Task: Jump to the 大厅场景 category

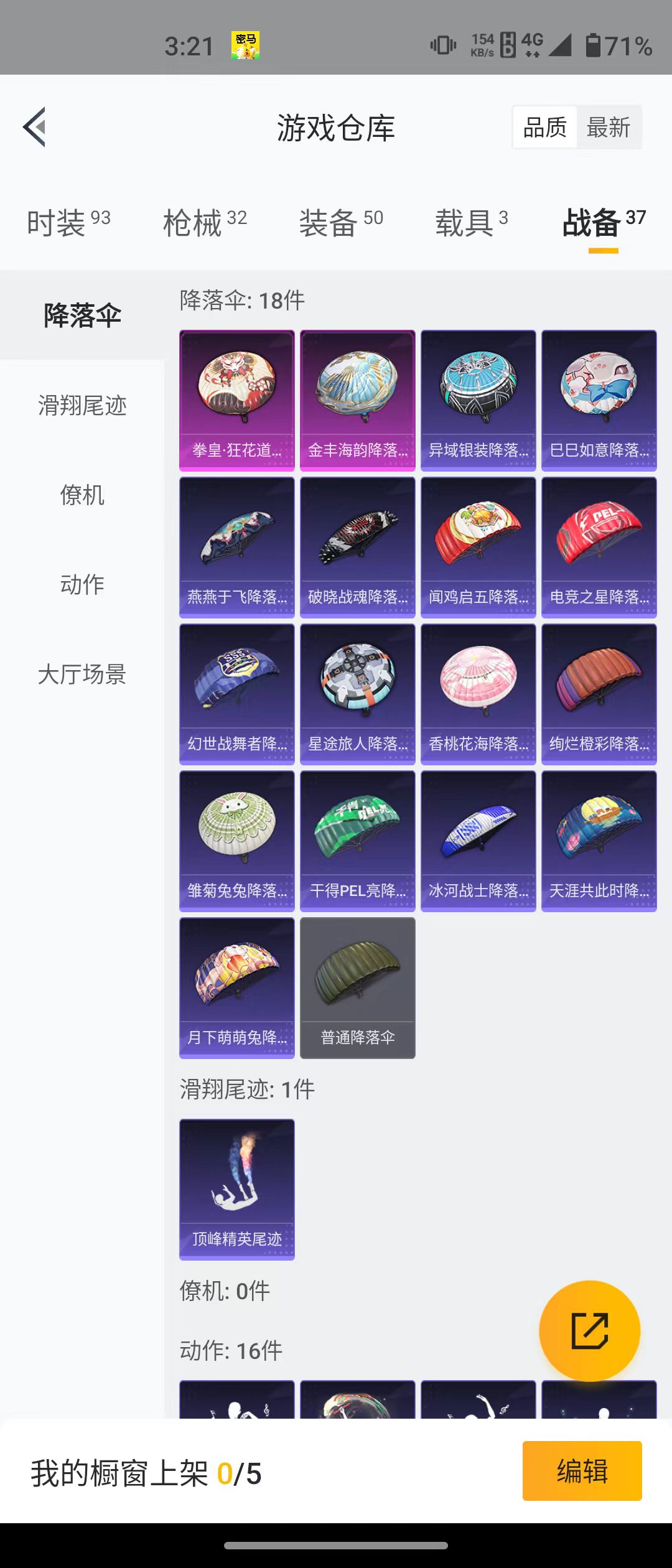Action: point(82,674)
